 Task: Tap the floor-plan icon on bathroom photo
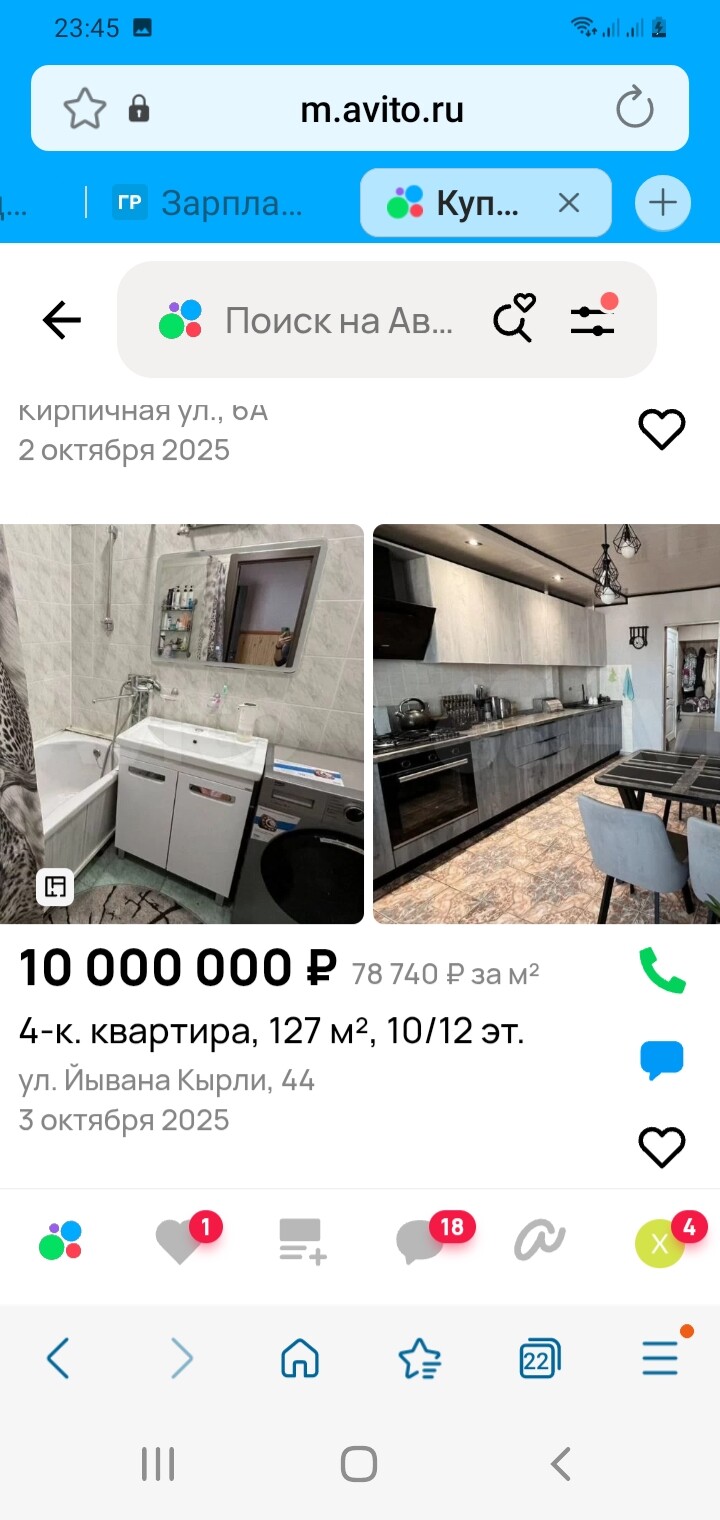click(x=55, y=886)
